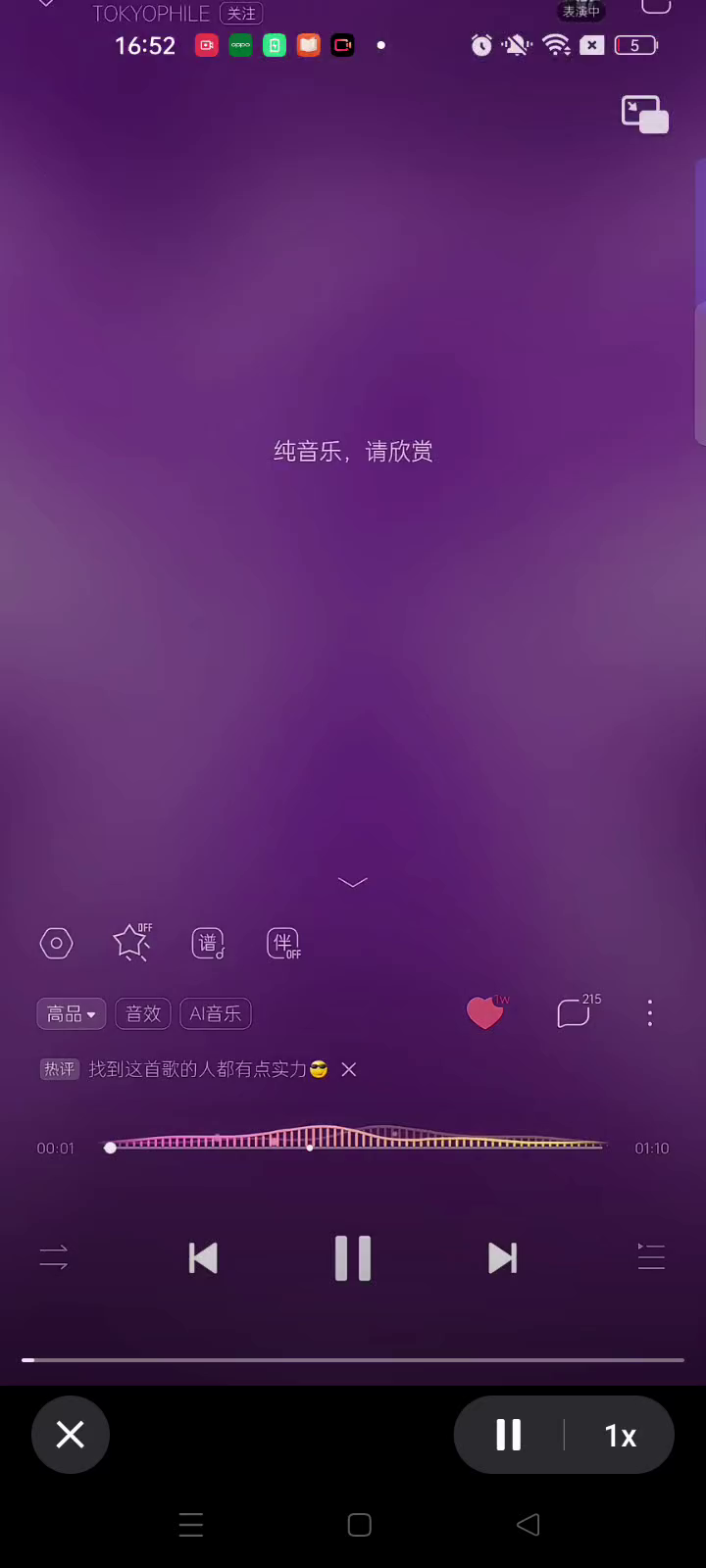Close the player with the round X button
Image resolution: width=706 pixels, height=1568 pixels.
(x=71, y=1435)
